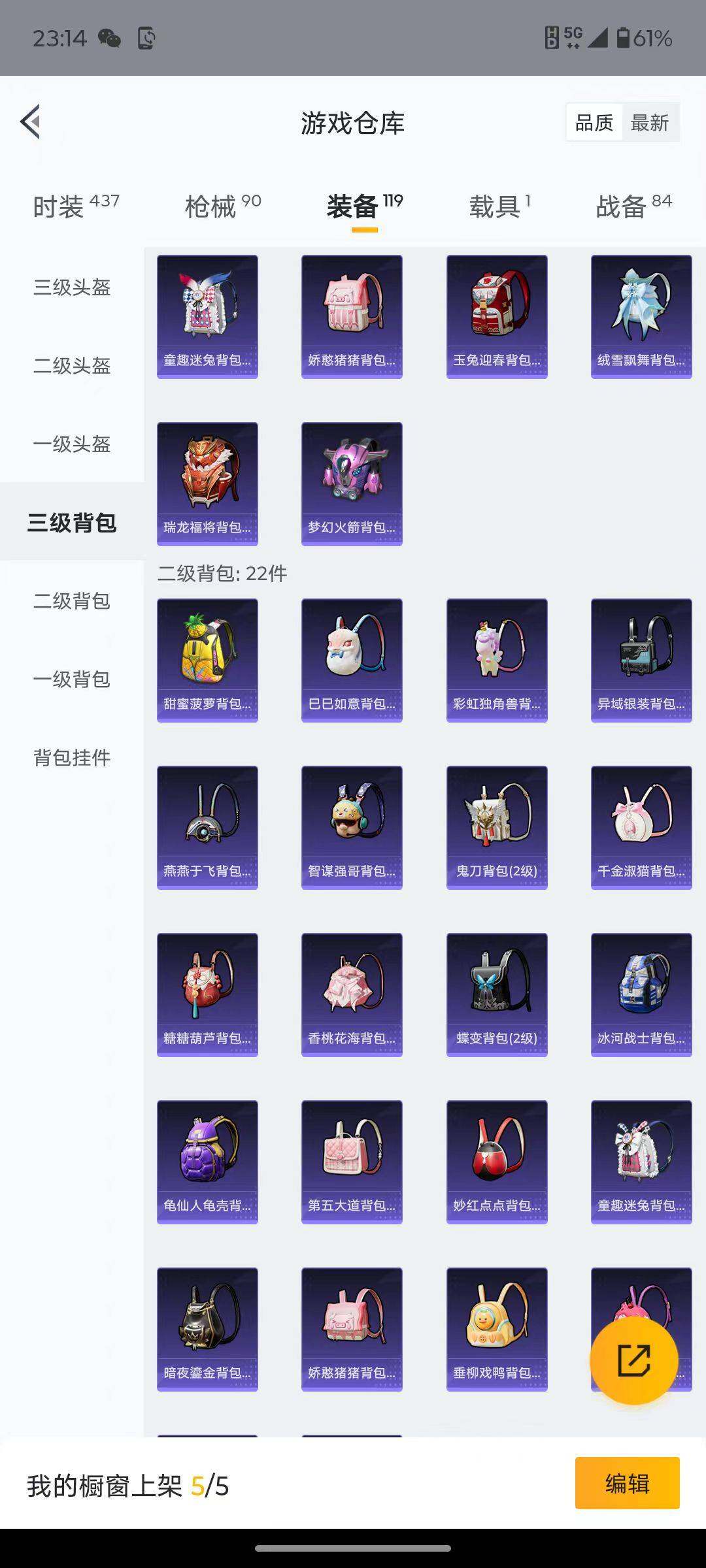The image size is (706, 1568).
Task: Select the 甜蜜菠萝背包 item
Action: pos(207,657)
